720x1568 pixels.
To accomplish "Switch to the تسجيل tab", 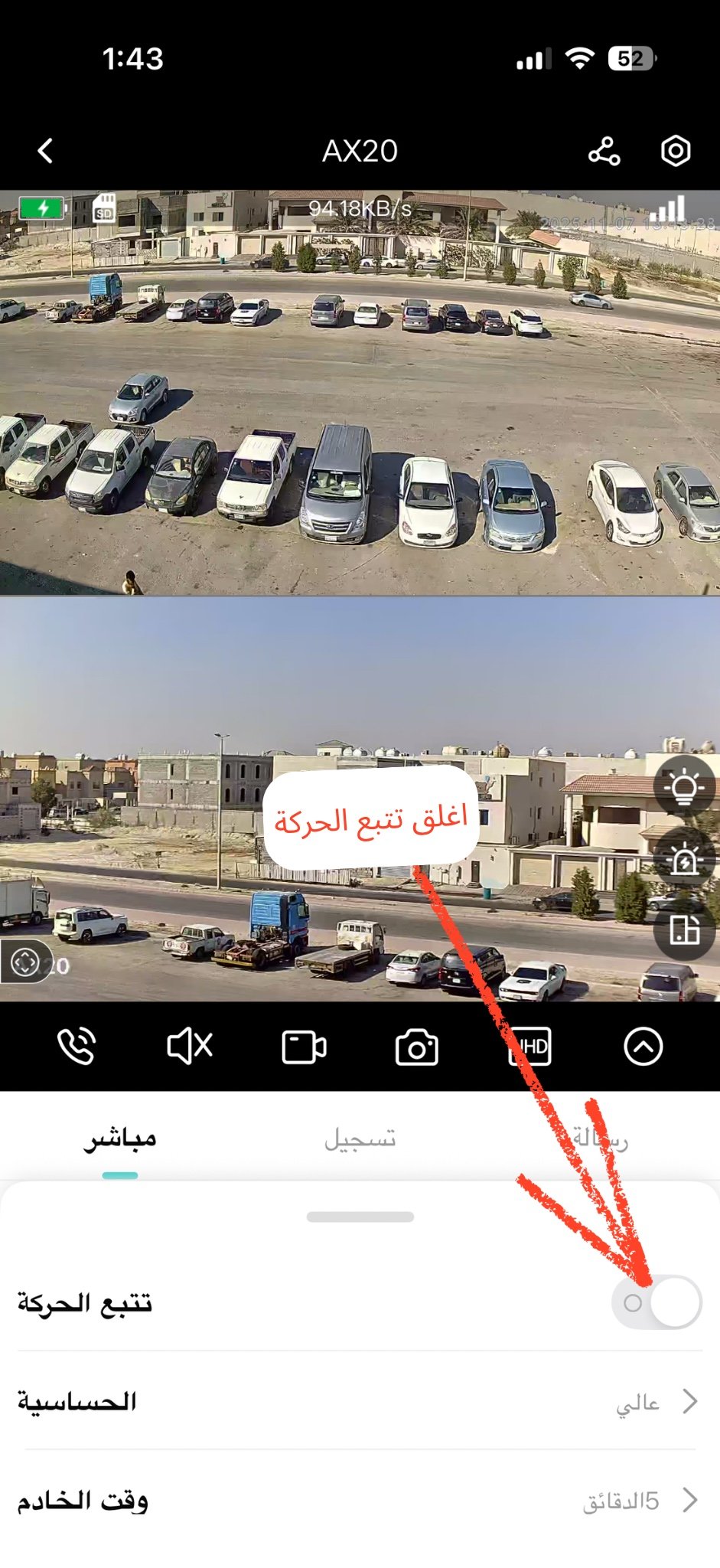I will (360, 1138).
